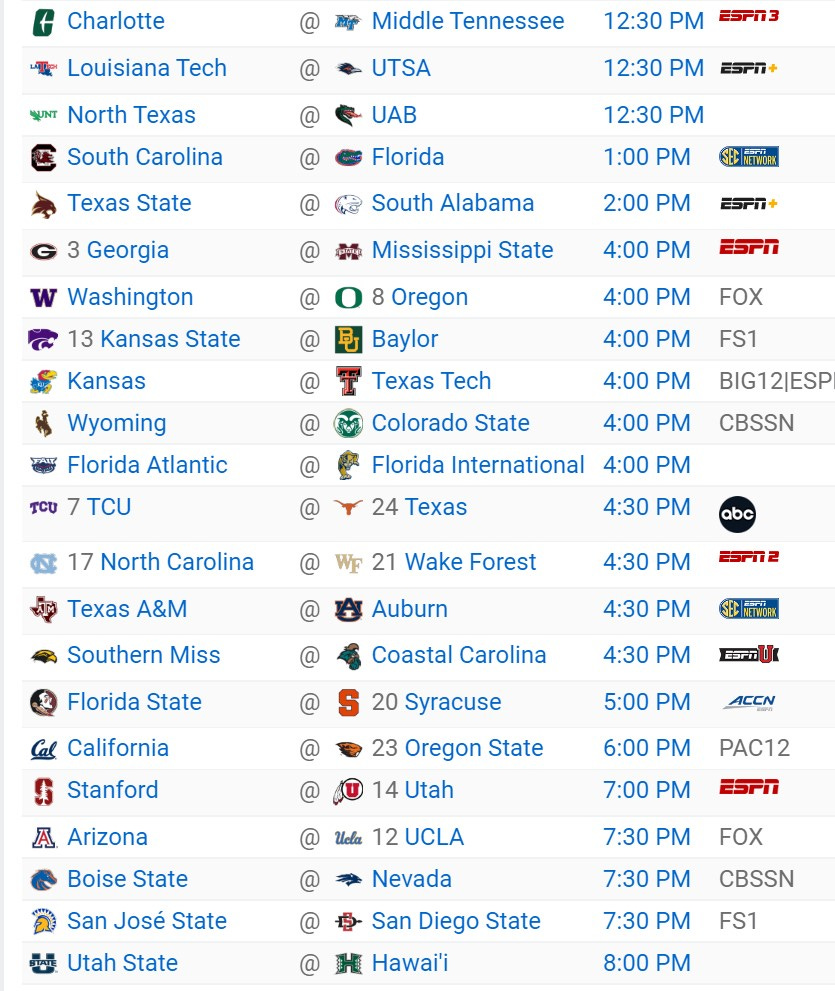835x991 pixels.
Task: View UTSA team page
Action: tap(400, 68)
